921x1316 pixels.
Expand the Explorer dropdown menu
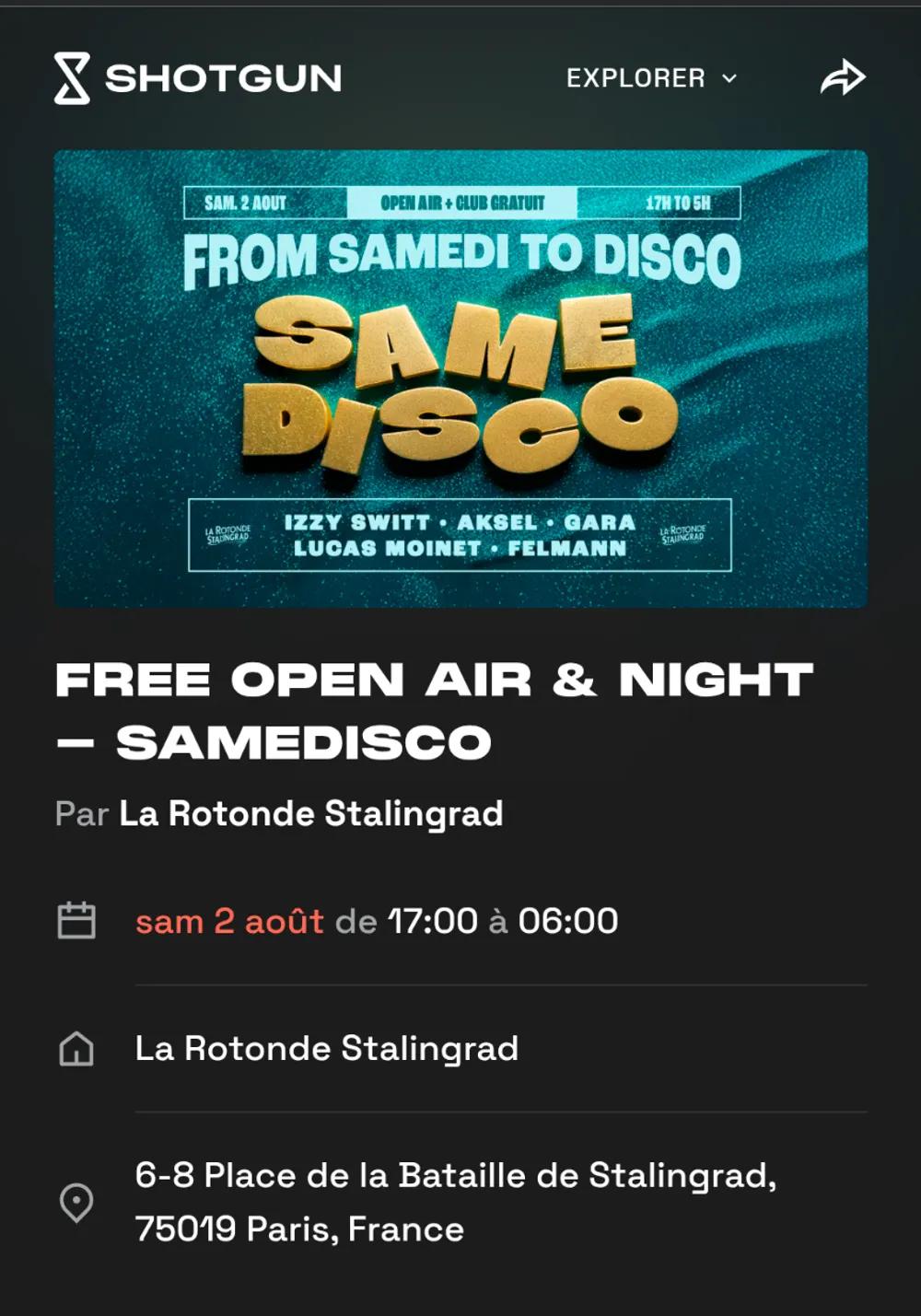(652, 78)
